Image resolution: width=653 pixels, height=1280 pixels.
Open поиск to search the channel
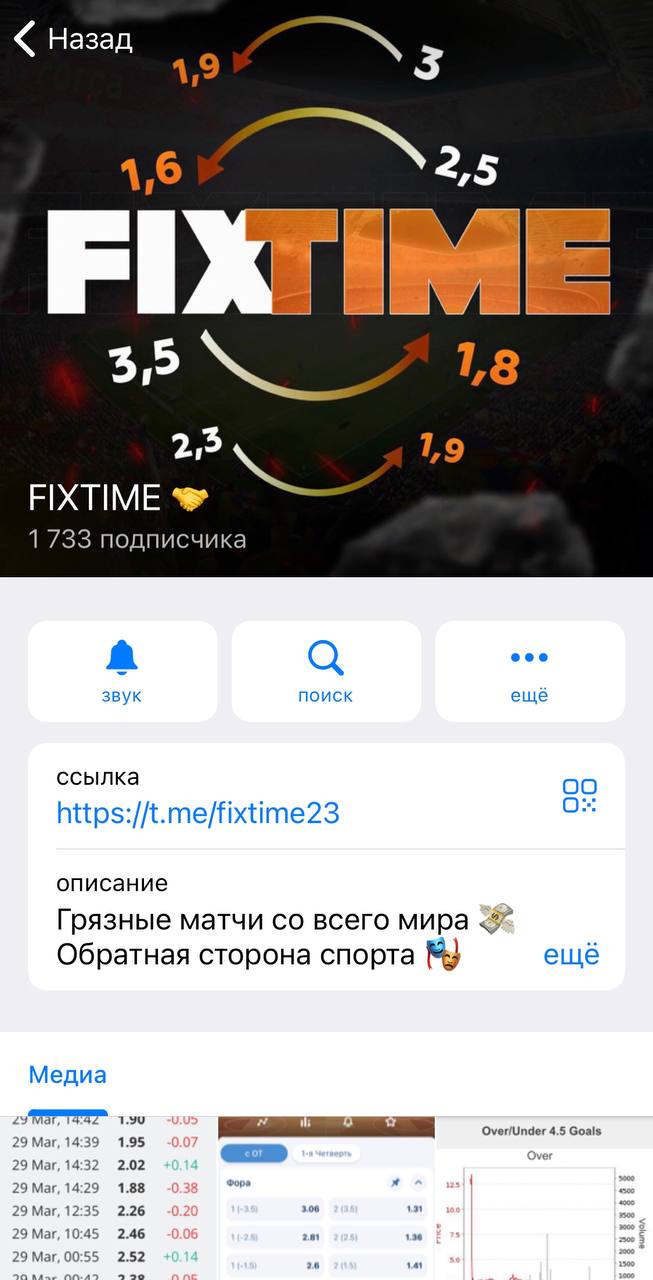[x=325, y=671]
